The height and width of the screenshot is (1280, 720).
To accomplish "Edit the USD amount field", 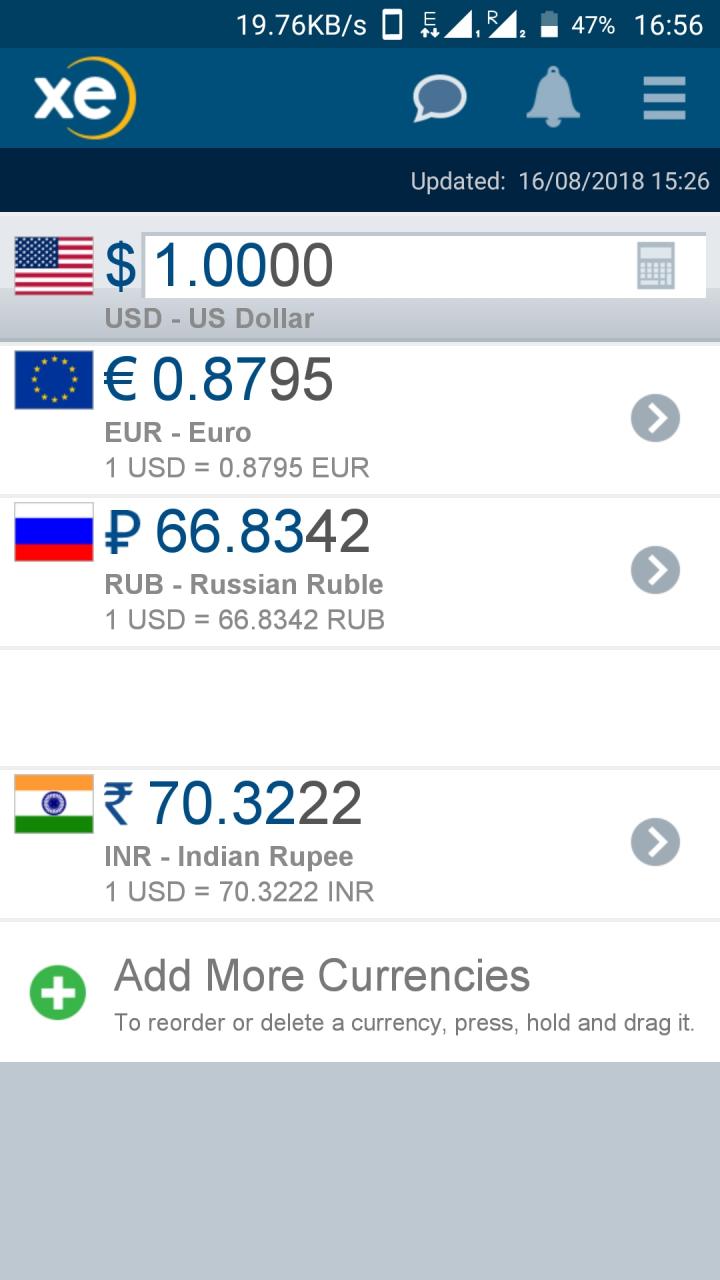I will 380,266.
